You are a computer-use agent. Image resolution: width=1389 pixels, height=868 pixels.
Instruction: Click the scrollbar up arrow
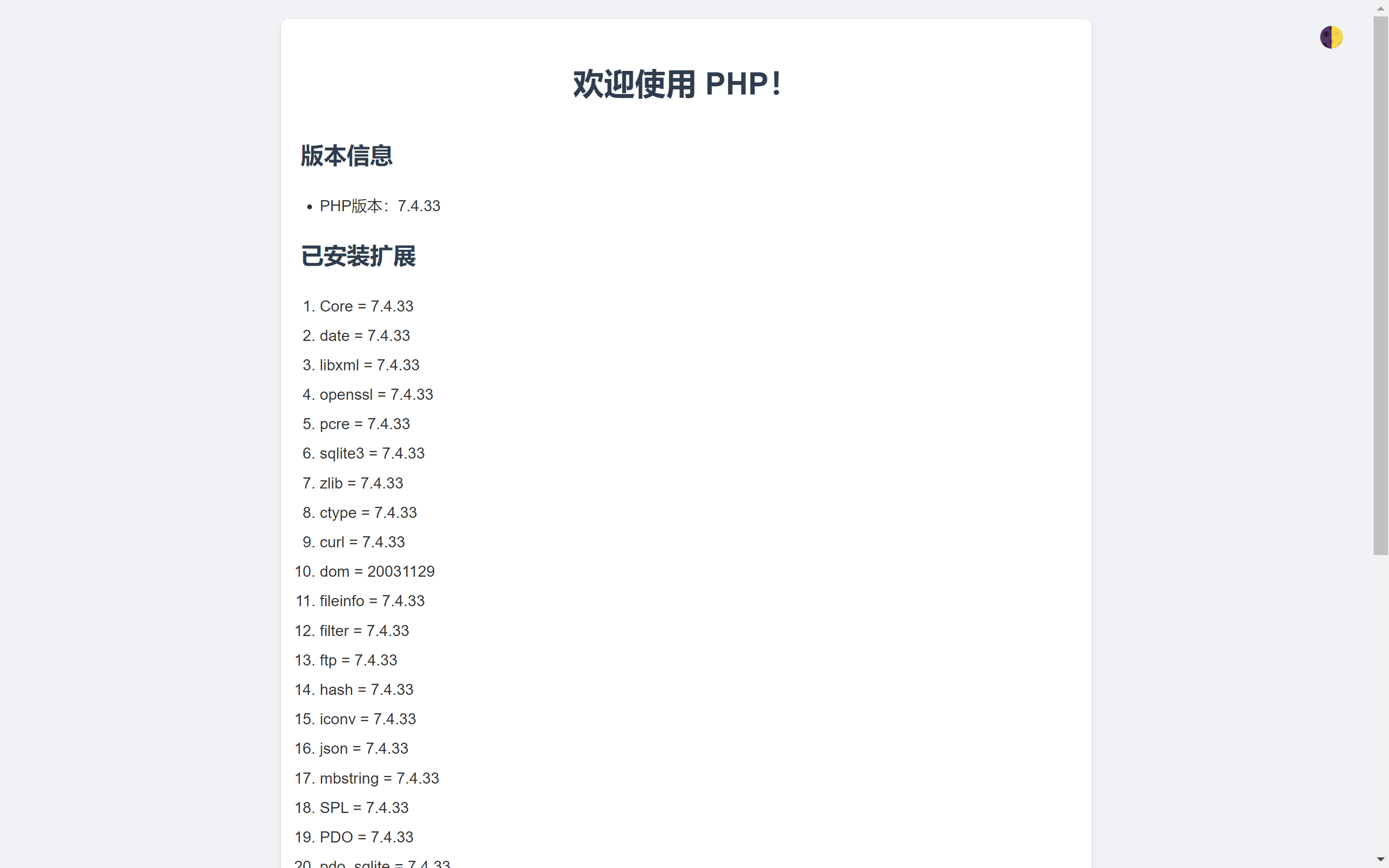coord(1380,9)
